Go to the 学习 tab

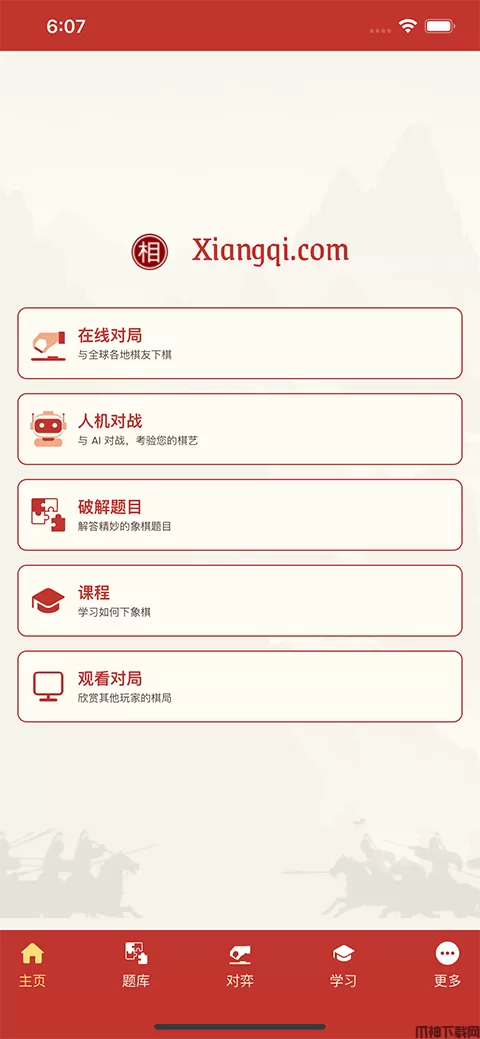point(343,966)
